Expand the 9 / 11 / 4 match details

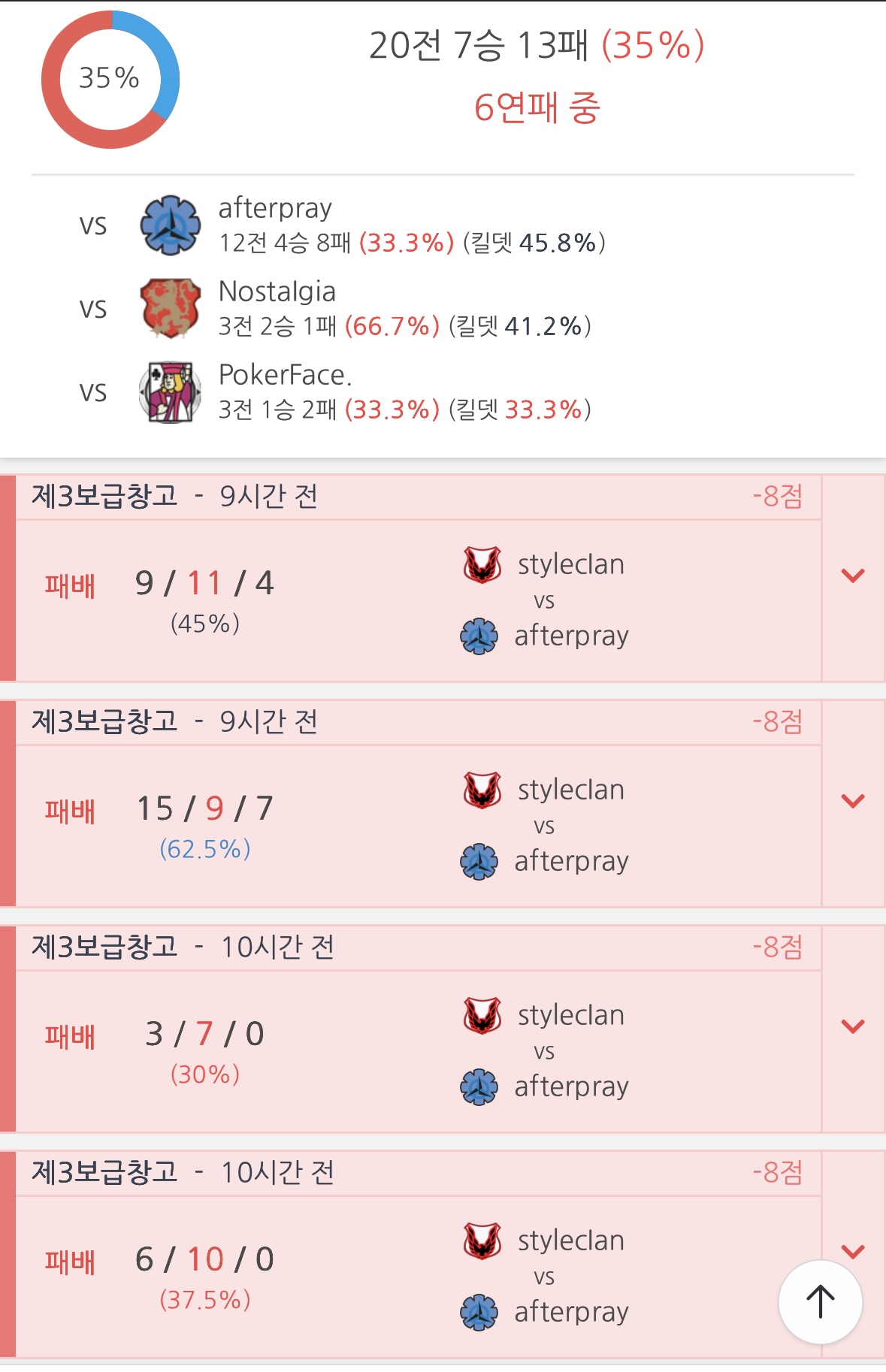point(852,576)
